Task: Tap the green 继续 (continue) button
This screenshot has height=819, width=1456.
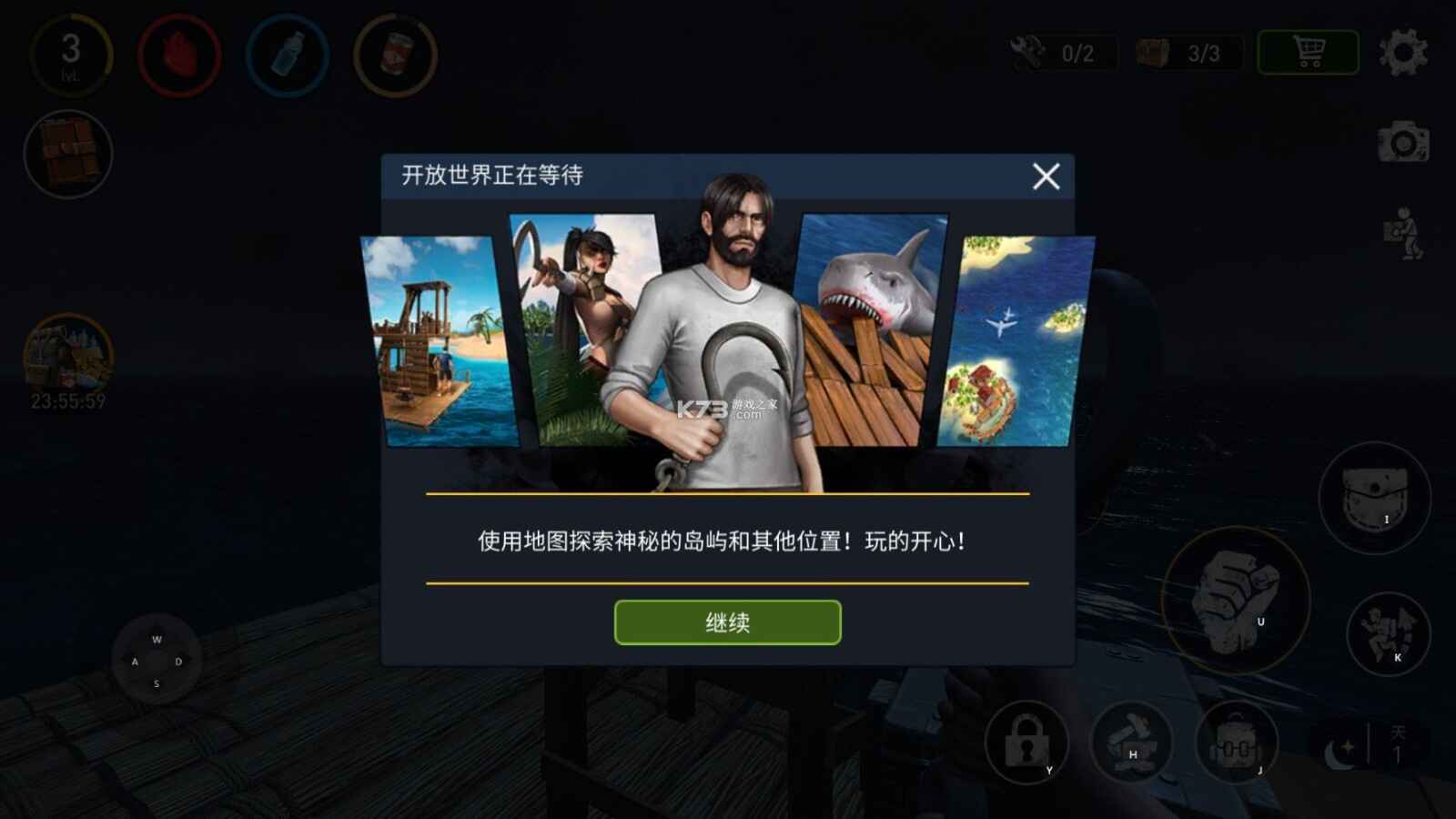Action: pos(727,622)
